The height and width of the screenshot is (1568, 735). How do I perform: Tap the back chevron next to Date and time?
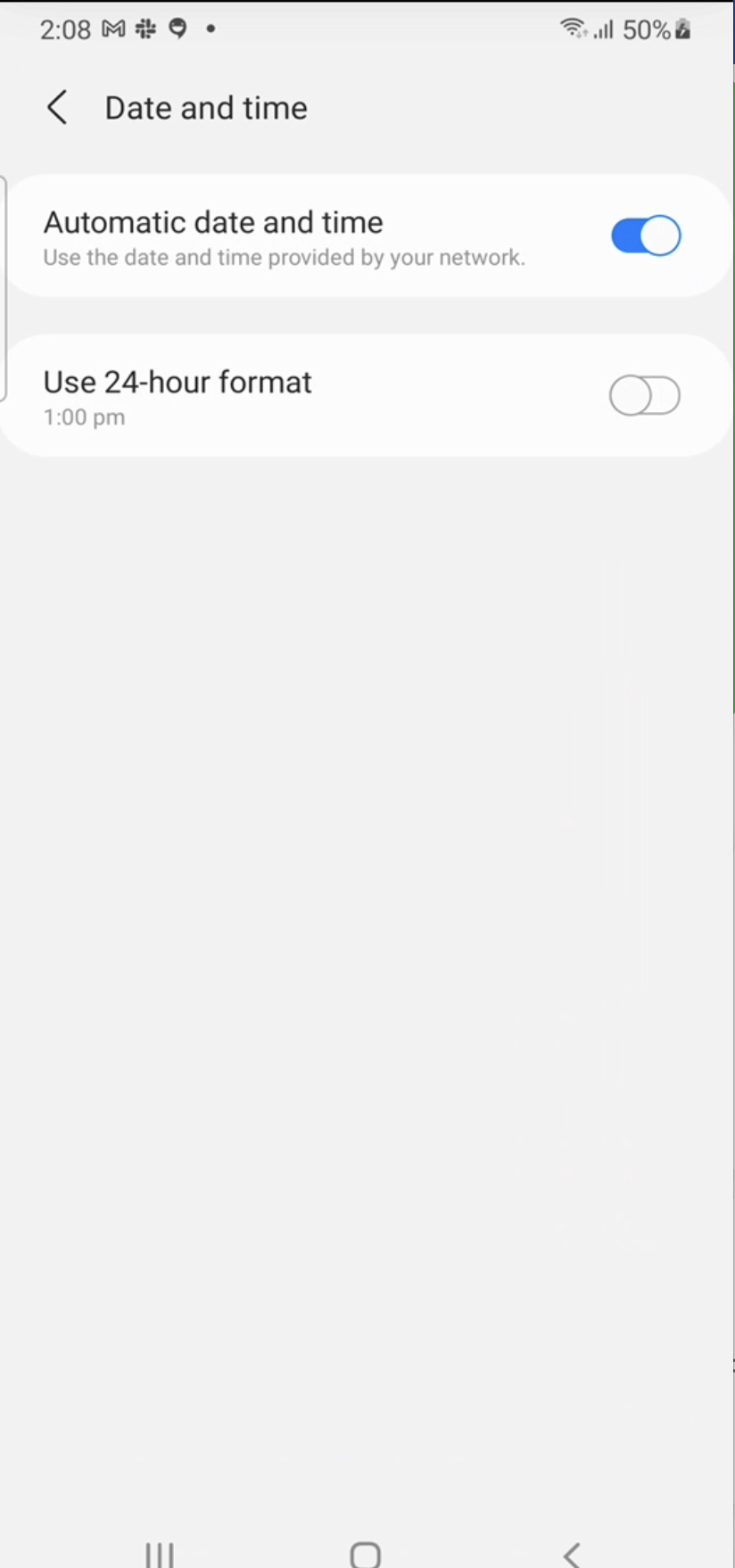(57, 107)
